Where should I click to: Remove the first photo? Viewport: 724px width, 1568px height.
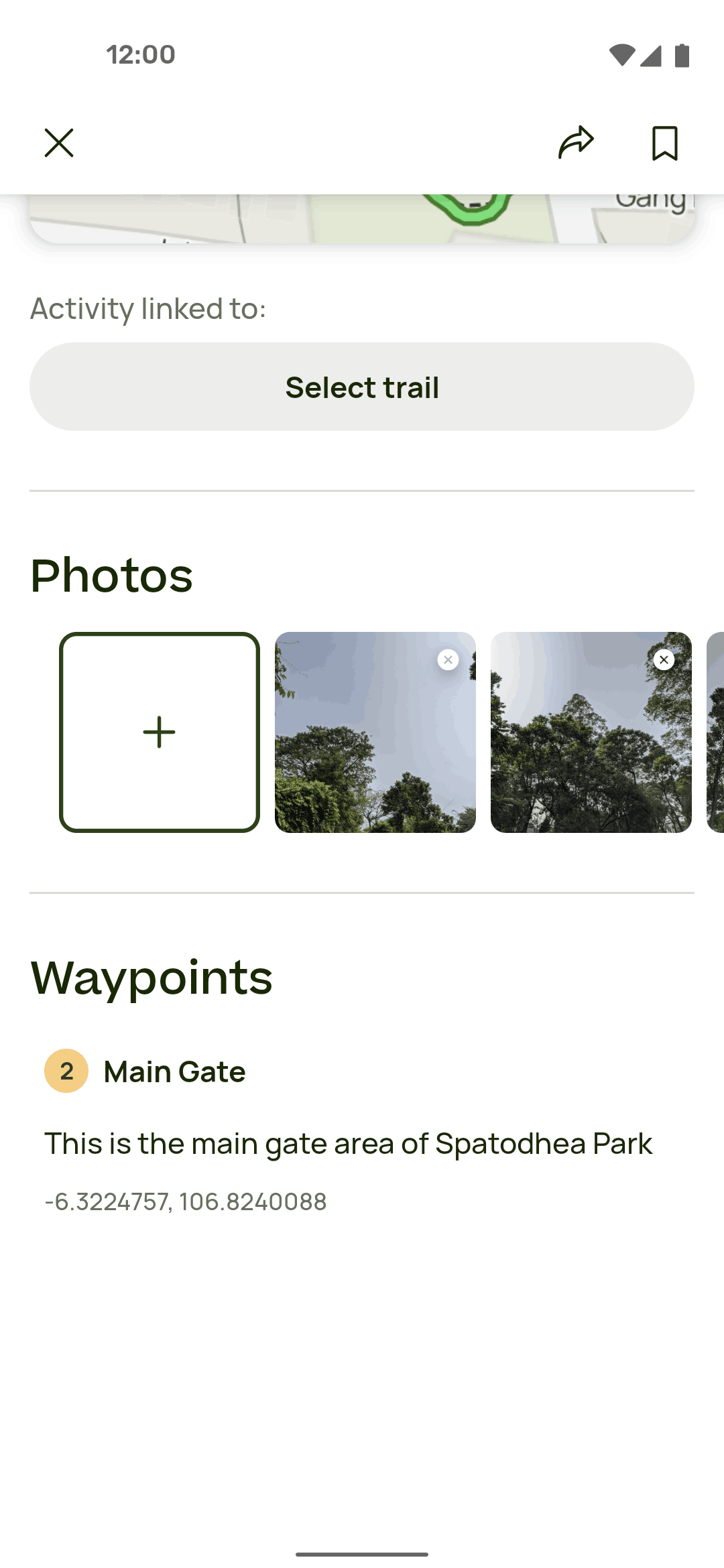(x=448, y=660)
